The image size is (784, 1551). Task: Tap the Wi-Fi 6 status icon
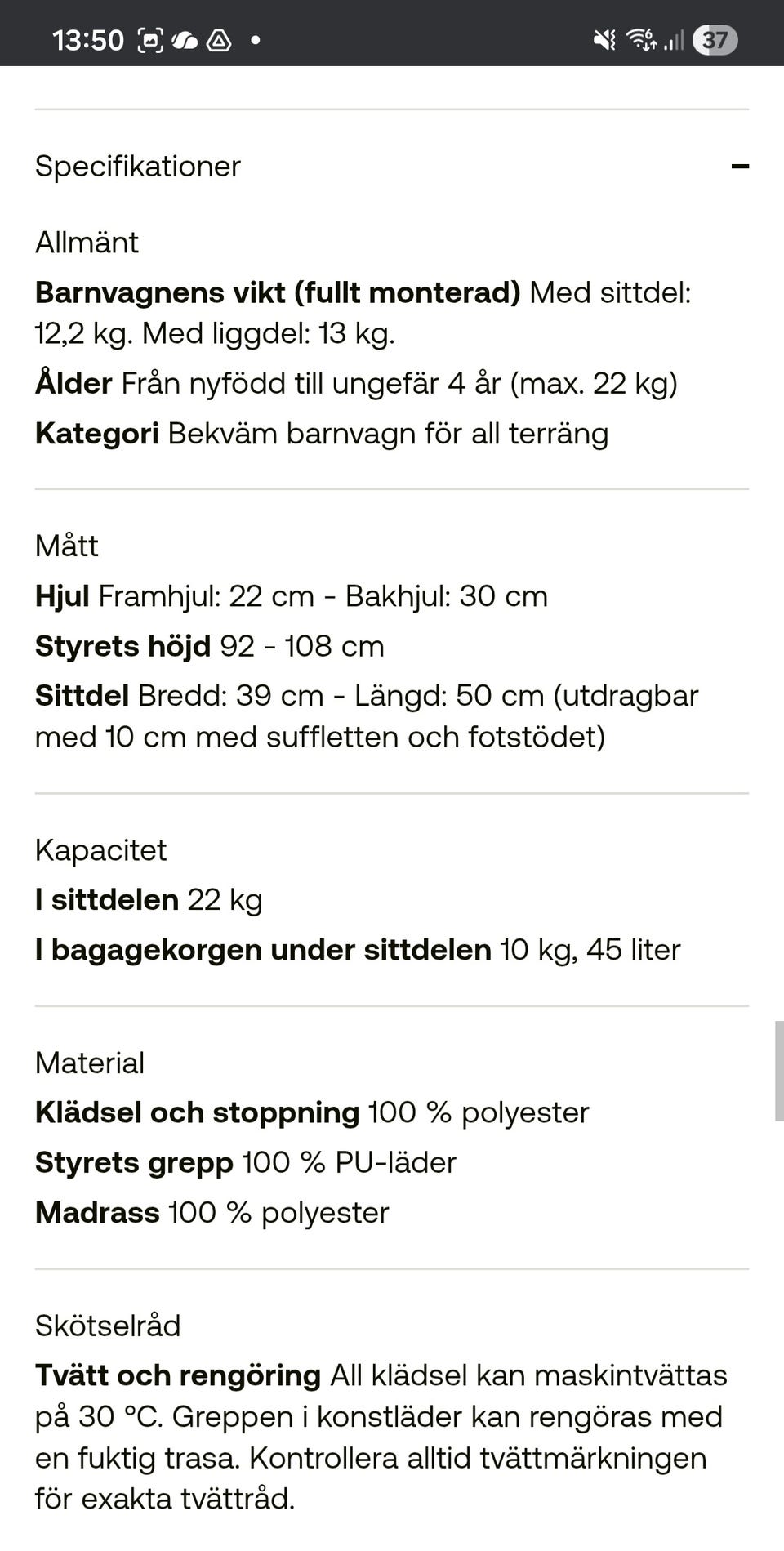coord(642,39)
